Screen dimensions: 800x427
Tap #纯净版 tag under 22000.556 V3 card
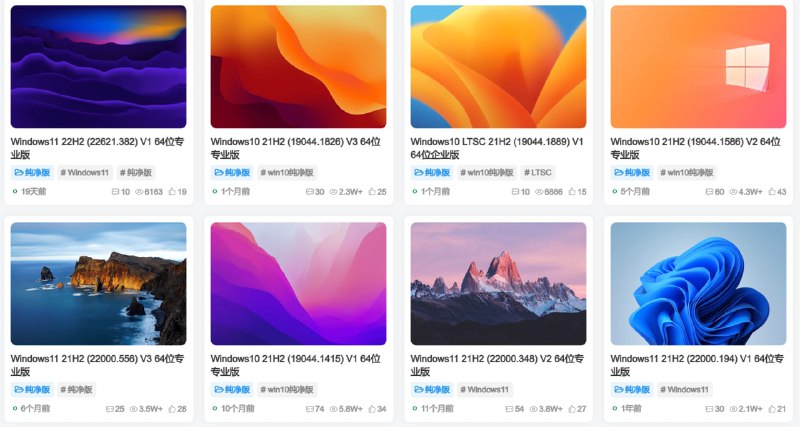[76, 390]
